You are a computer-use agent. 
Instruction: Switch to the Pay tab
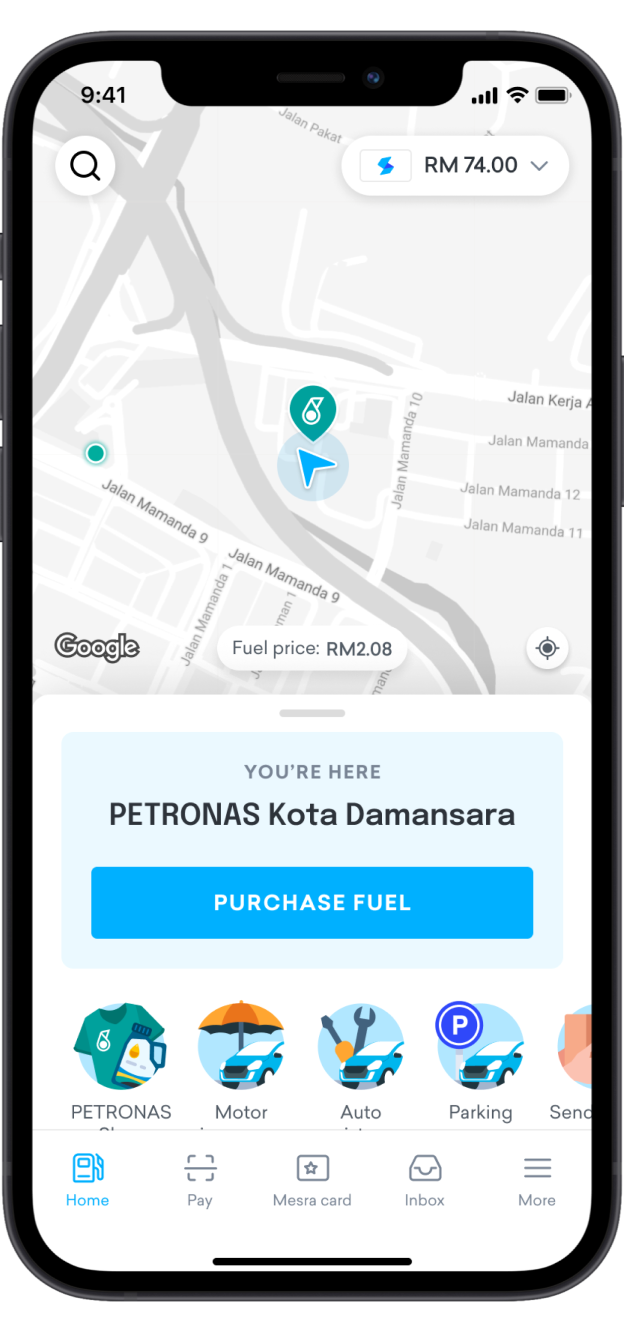(x=200, y=1180)
